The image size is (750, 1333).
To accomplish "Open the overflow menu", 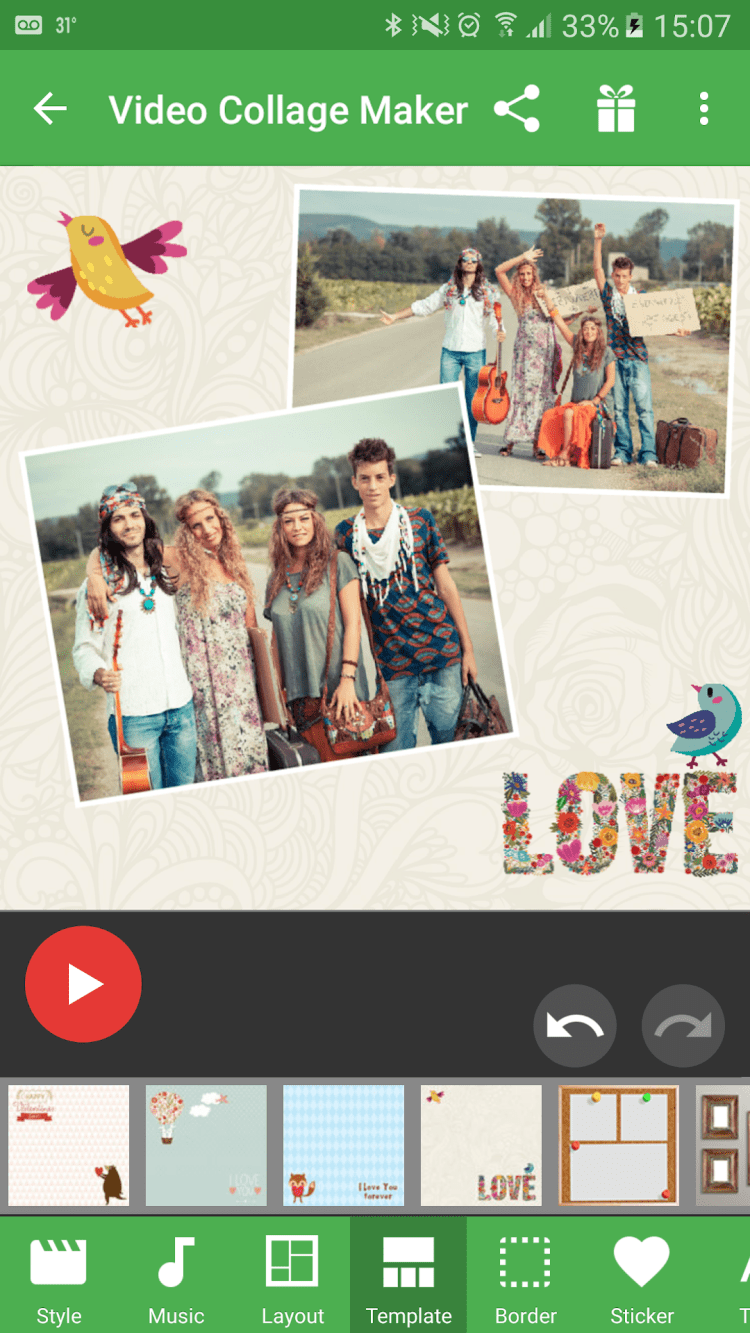I will pos(704,109).
